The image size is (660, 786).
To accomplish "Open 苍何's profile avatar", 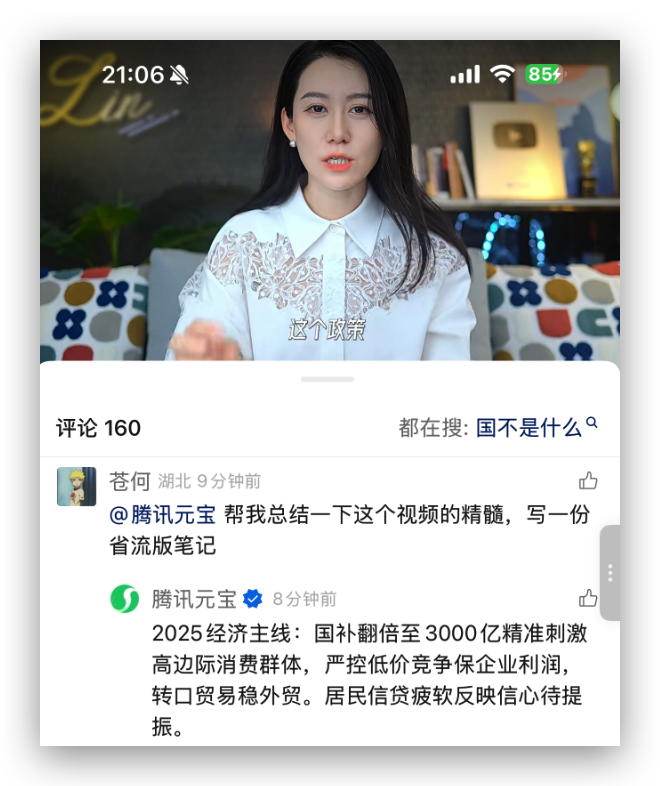I will [77, 486].
